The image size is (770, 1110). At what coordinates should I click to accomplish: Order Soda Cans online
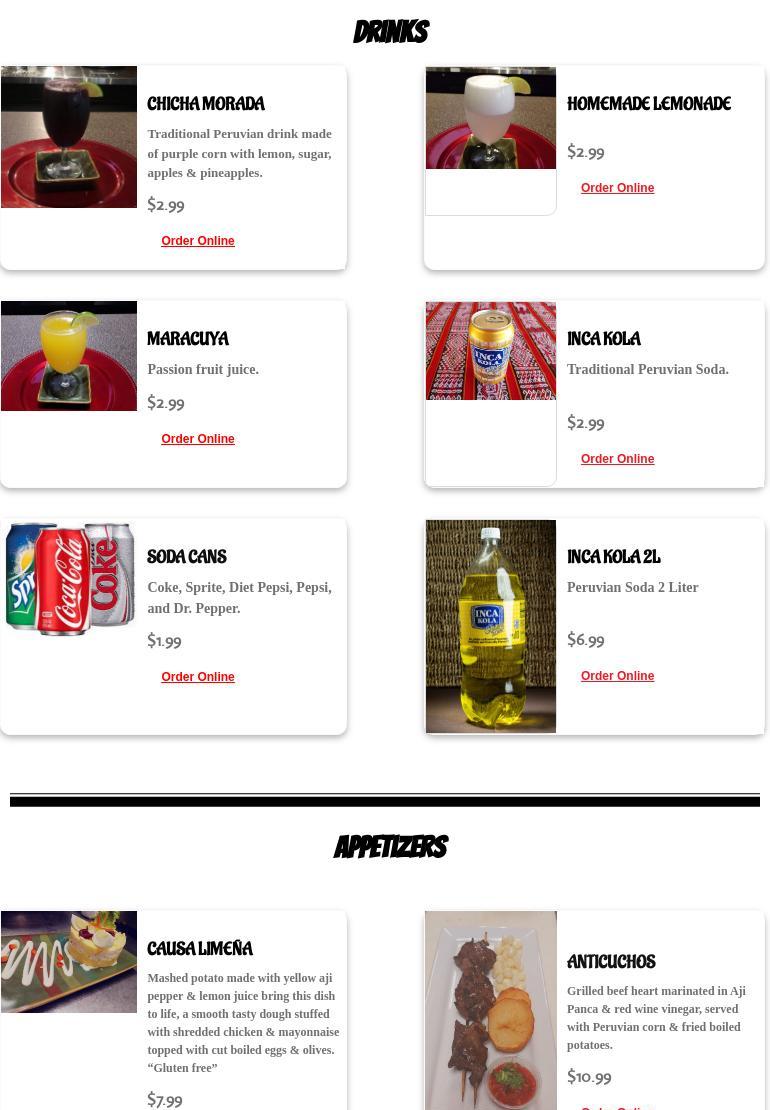click(x=197, y=677)
